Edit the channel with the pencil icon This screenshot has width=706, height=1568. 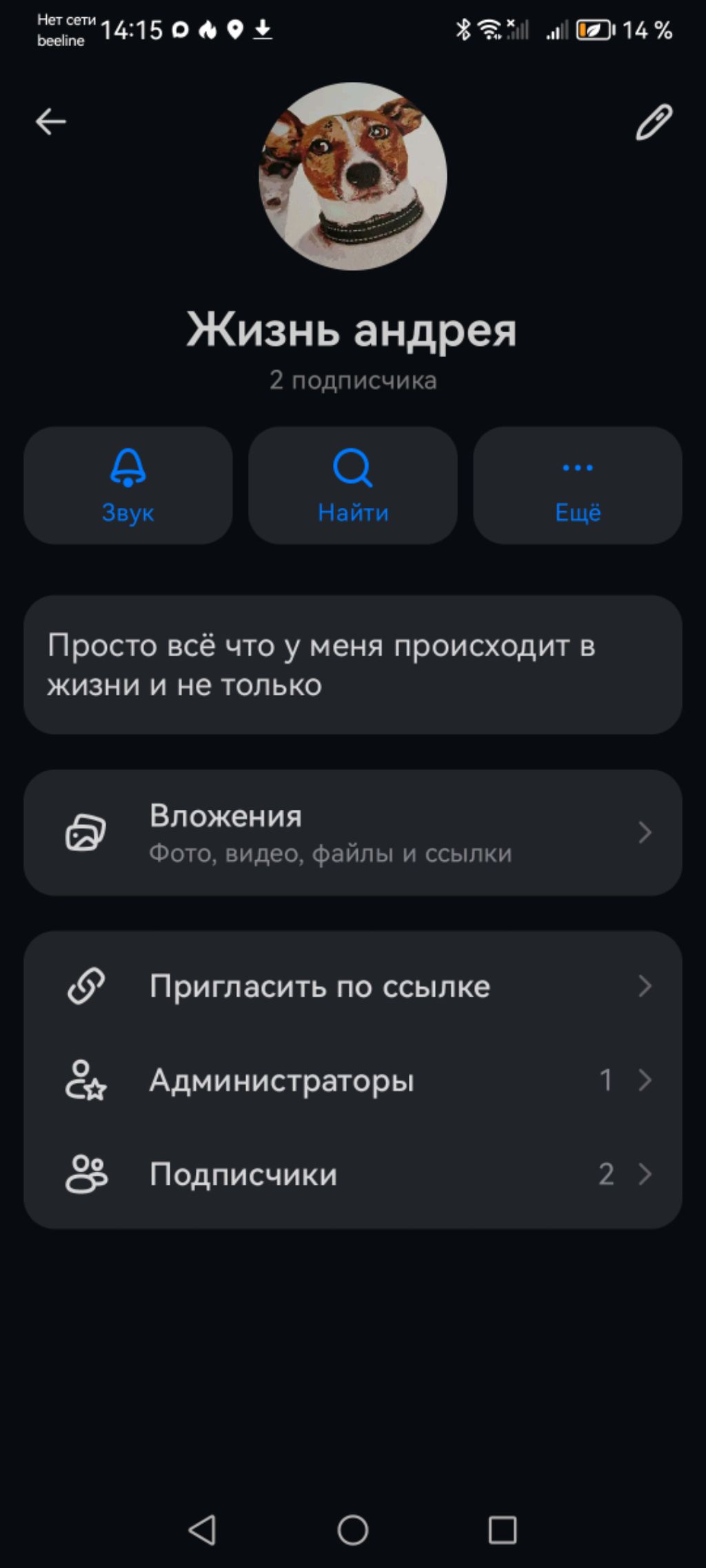click(x=654, y=122)
